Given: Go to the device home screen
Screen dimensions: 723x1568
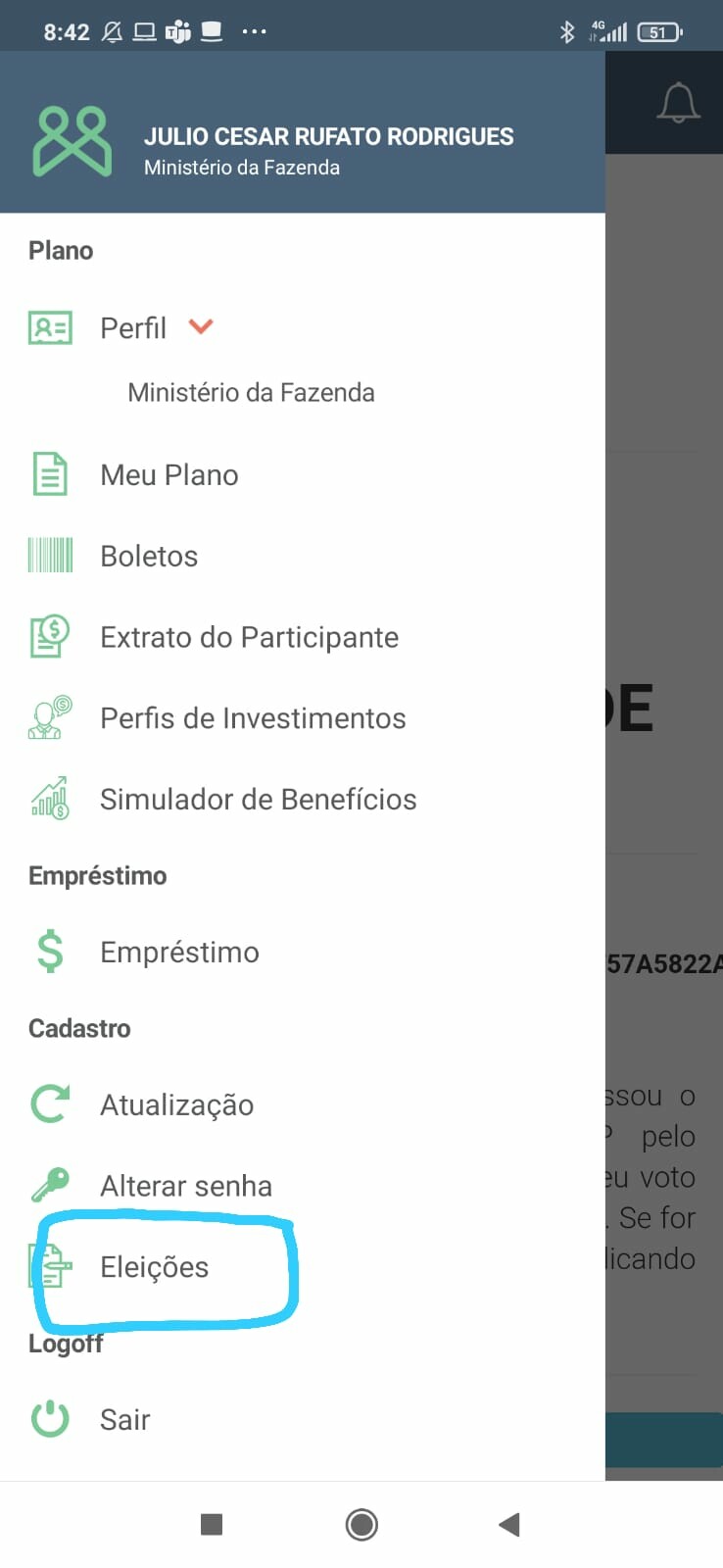Looking at the screenshot, I should point(361,1525).
